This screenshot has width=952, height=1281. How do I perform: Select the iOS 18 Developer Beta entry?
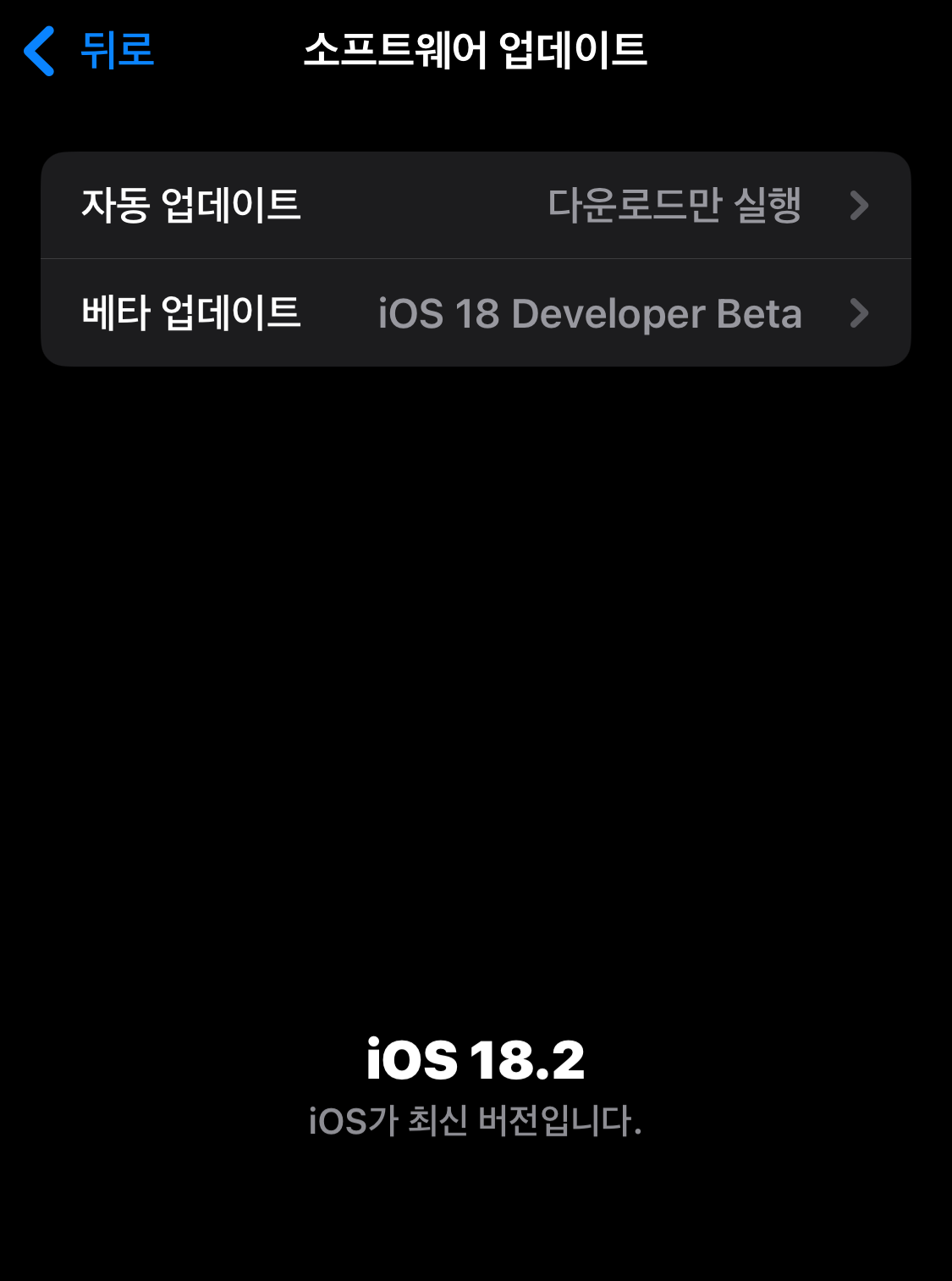(590, 312)
